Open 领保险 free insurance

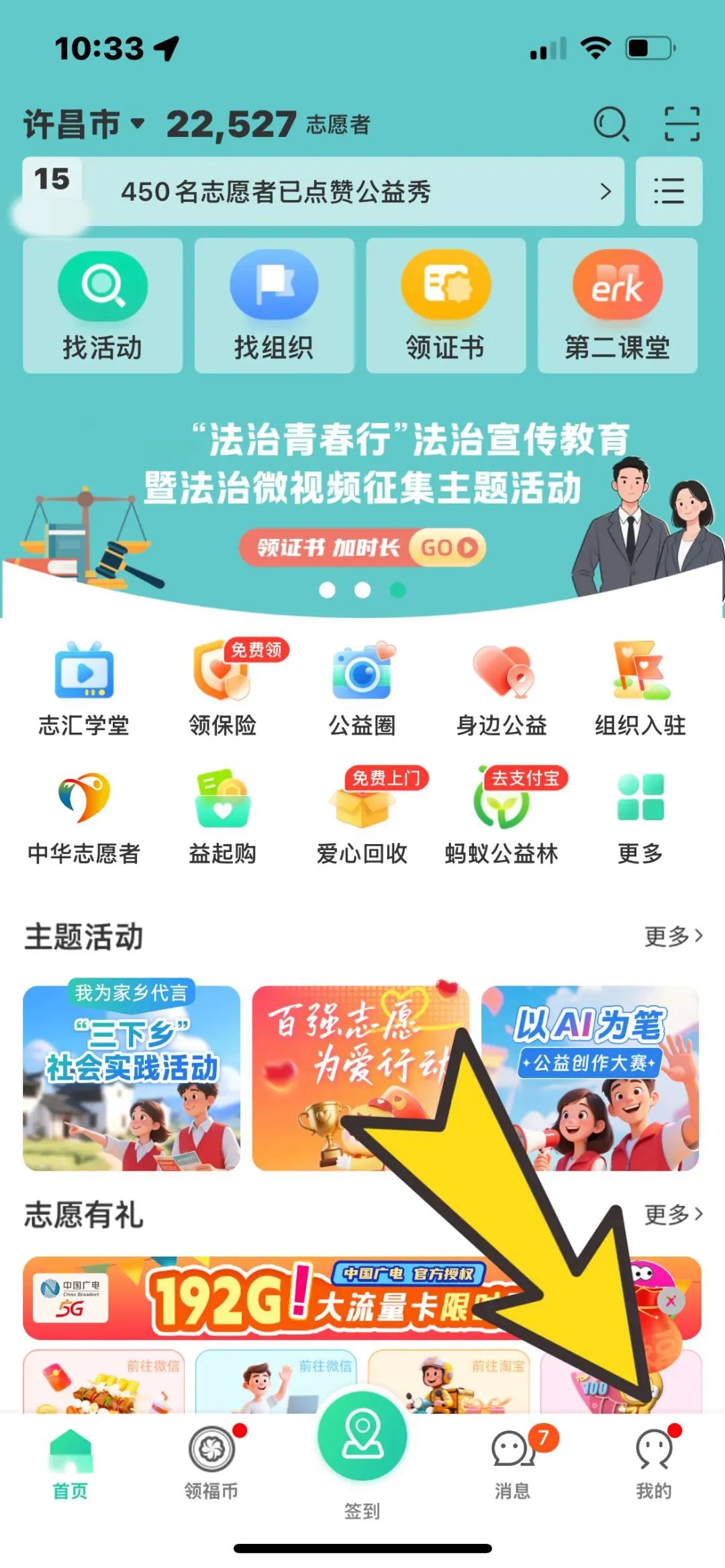(223, 688)
